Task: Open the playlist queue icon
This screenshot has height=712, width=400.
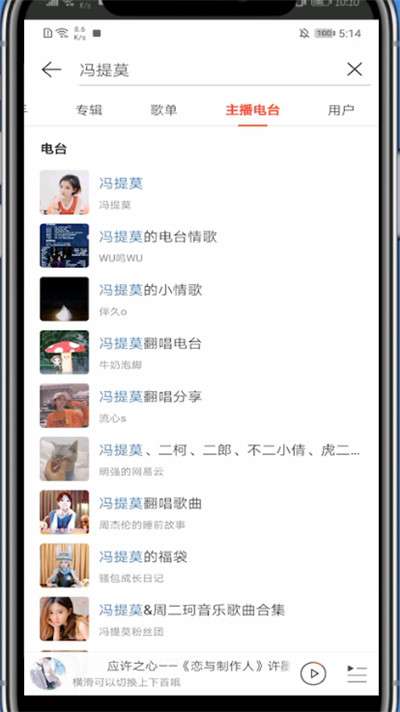Action: point(356,674)
